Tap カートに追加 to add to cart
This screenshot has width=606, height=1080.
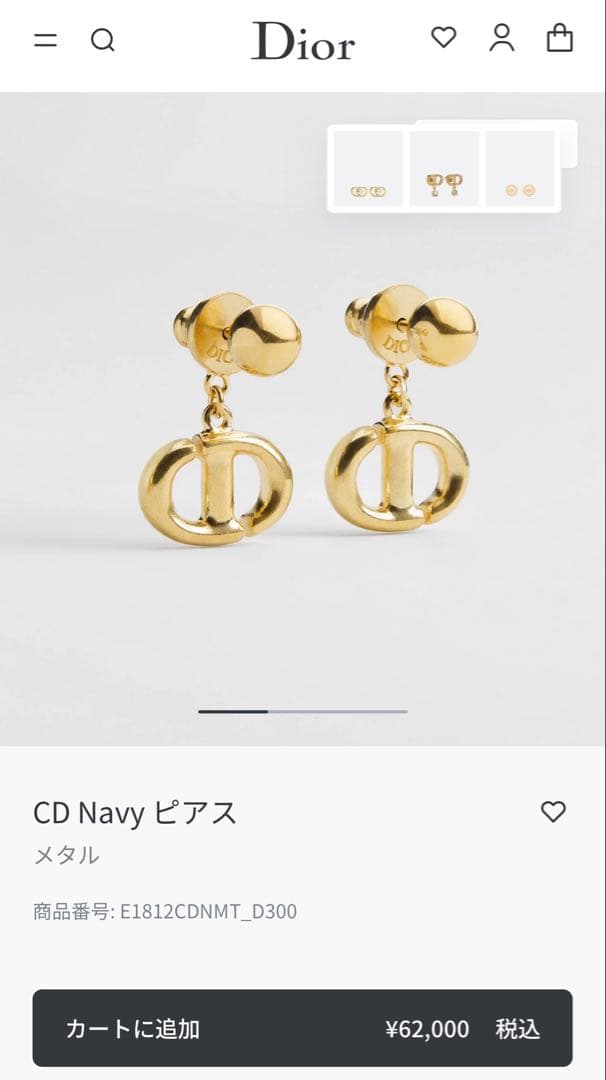[302, 1028]
